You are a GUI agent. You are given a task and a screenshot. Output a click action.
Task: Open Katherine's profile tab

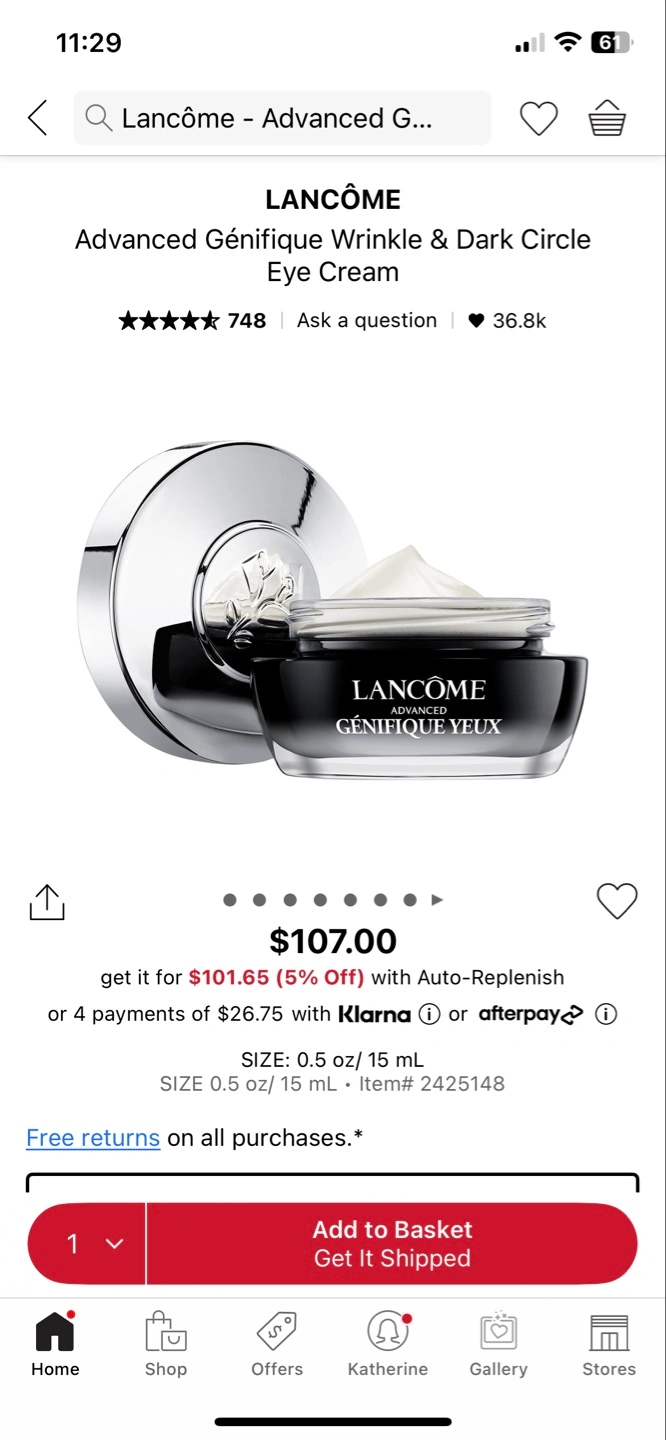(388, 1345)
